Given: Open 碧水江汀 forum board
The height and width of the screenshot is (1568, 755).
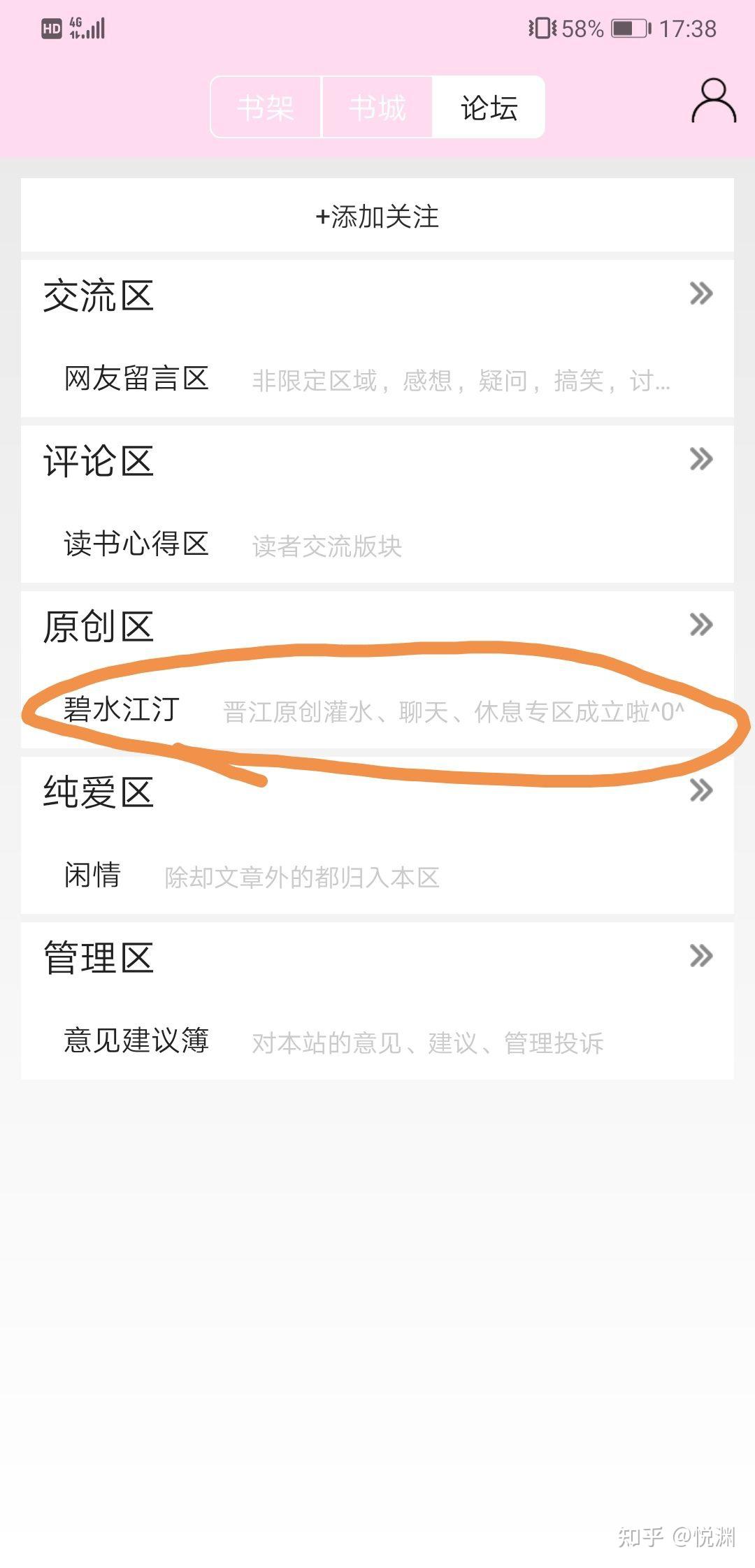Looking at the screenshot, I should pos(122,710).
